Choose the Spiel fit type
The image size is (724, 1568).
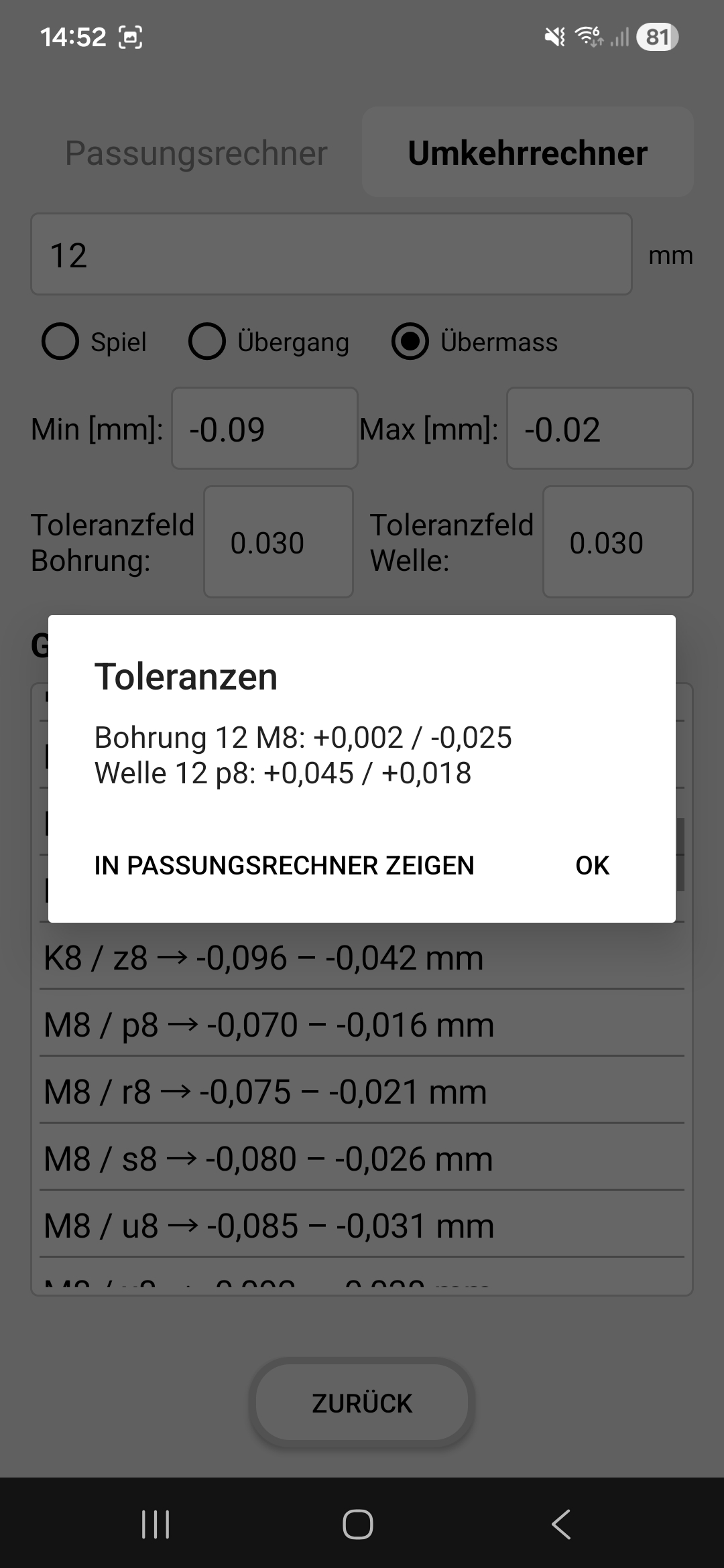(60, 342)
